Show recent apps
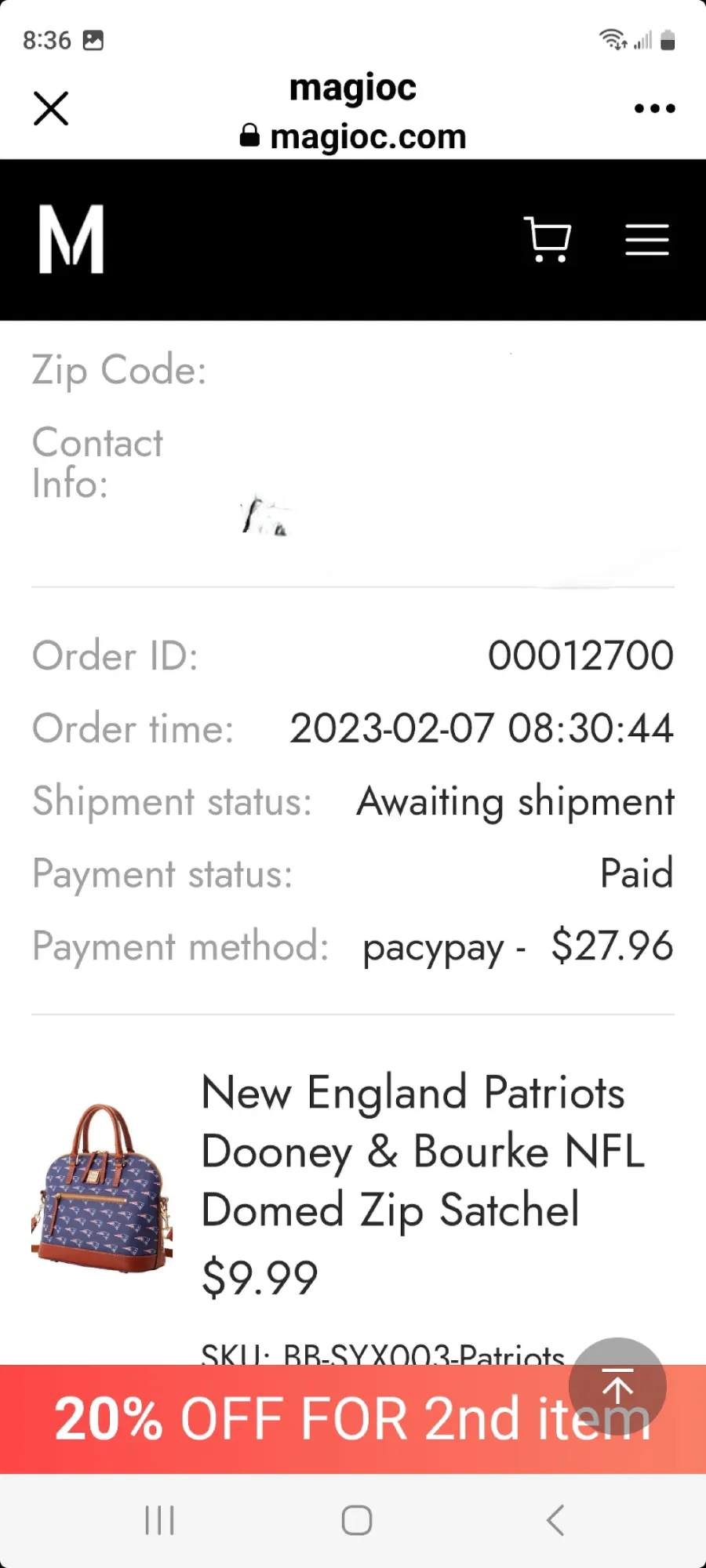Image resolution: width=706 pixels, height=1568 pixels. [159, 1520]
